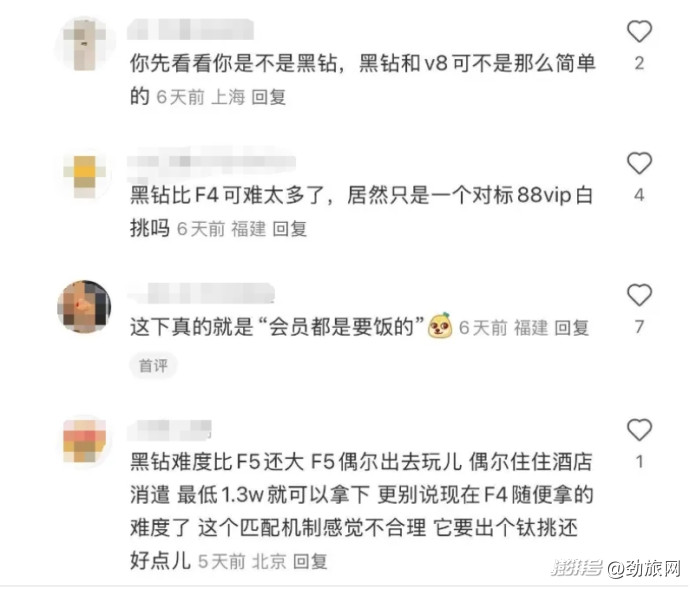Reply to the 上海 comment about 黑钻

click(x=269, y=97)
